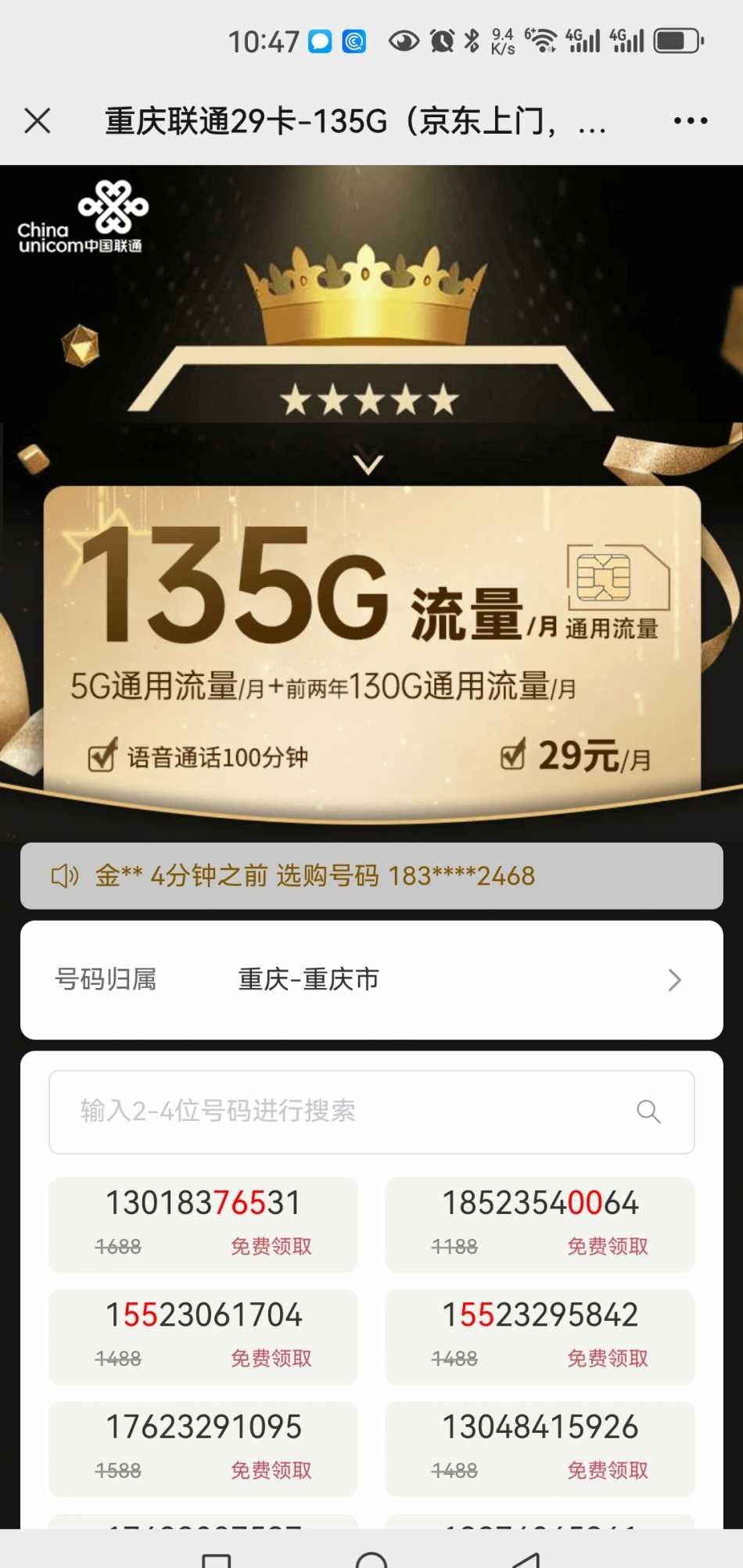Viewport: 743px width, 1568px height.
Task: Pick number 13048415926
Action: click(x=540, y=1448)
